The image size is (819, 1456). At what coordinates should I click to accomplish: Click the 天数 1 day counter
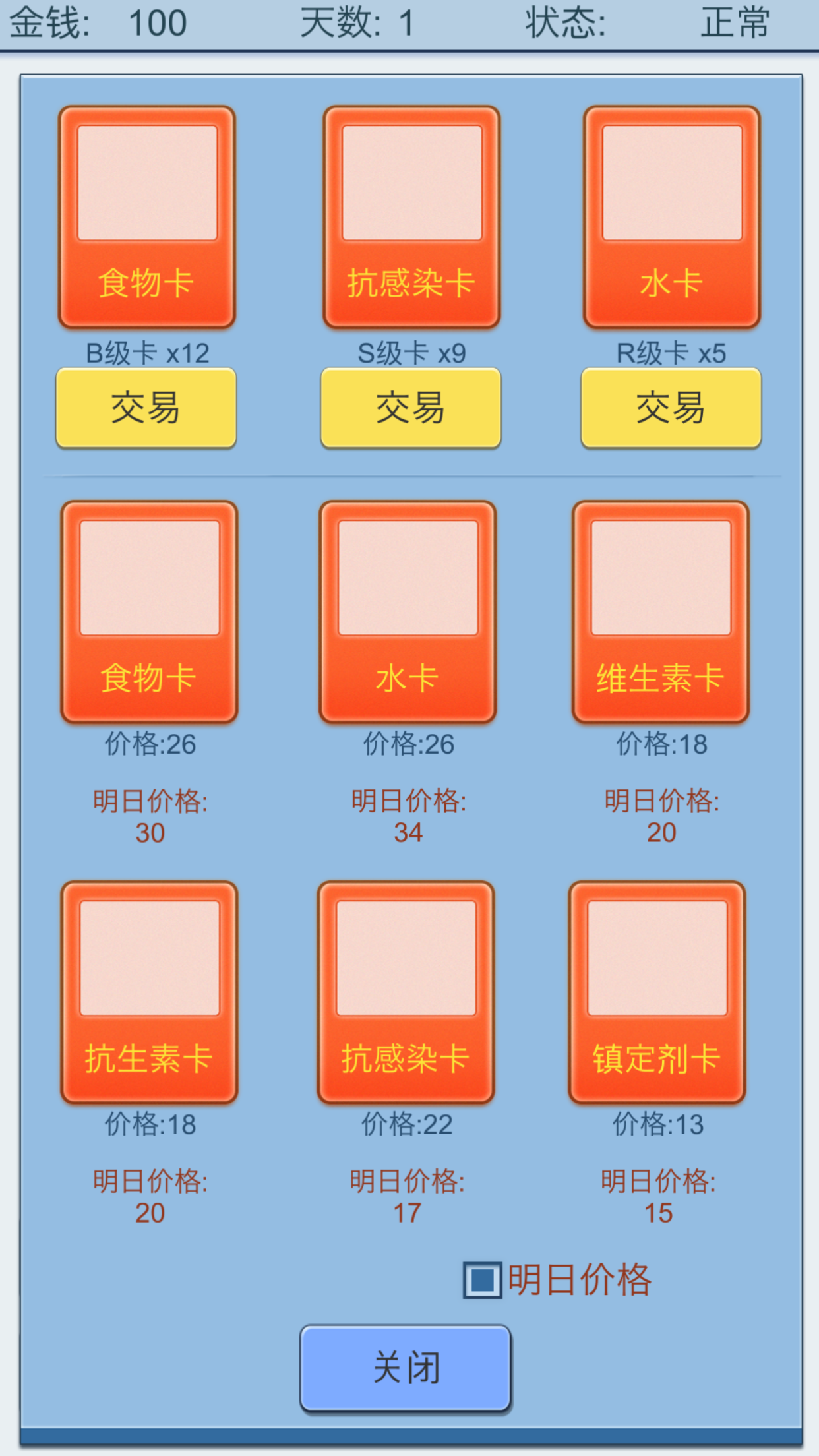tap(356, 22)
